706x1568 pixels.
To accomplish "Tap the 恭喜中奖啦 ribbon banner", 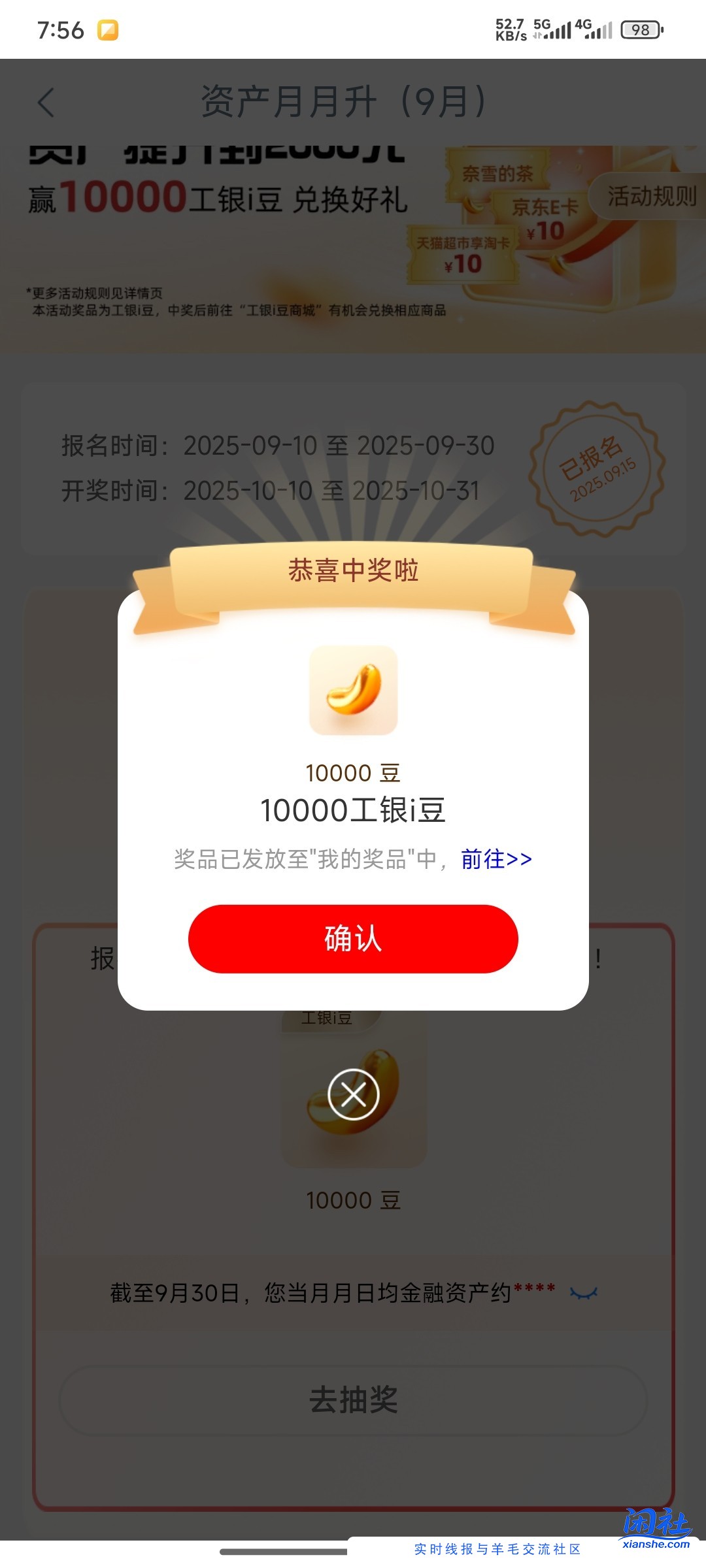I will tap(353, 570).
